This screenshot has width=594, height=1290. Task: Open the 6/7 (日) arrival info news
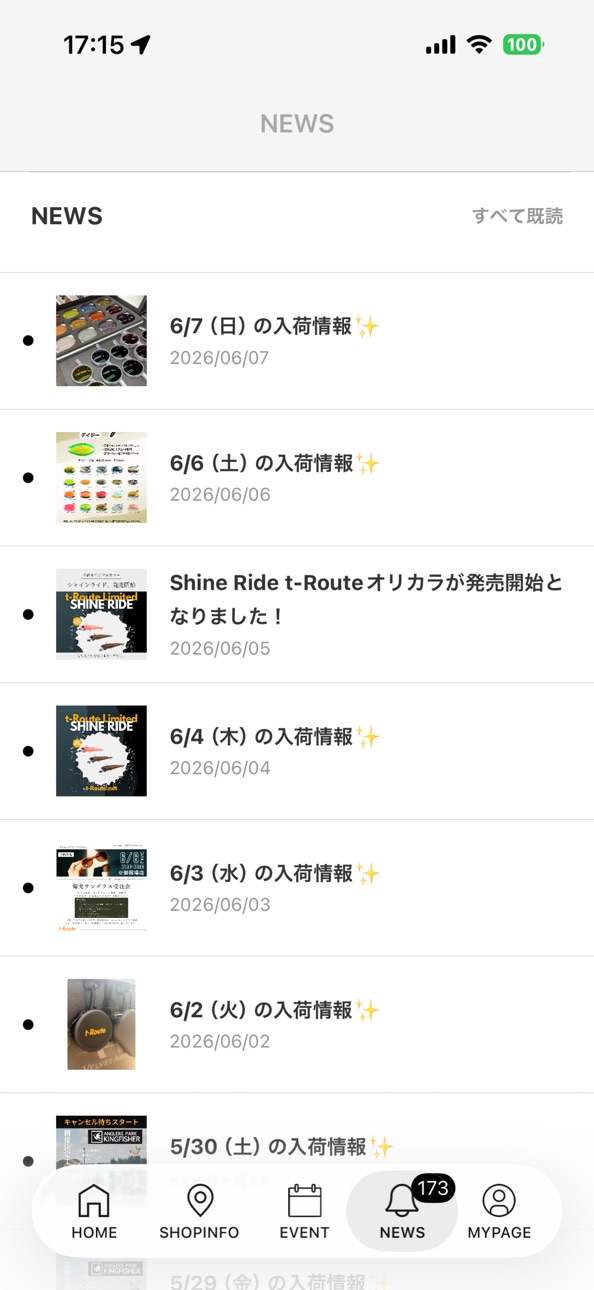pos(297,341)
